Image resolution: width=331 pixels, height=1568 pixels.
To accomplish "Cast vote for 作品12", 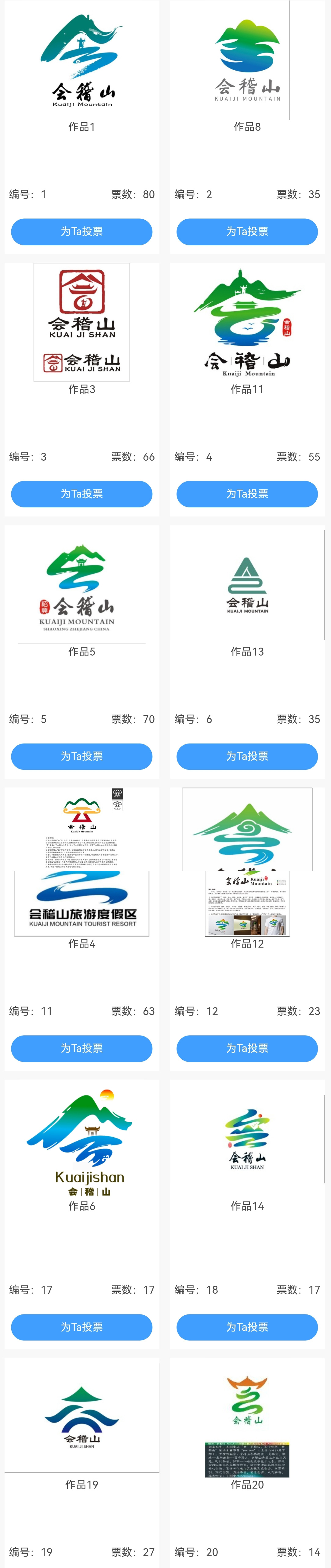I will pyautogui.click(x=247, y=1048).
